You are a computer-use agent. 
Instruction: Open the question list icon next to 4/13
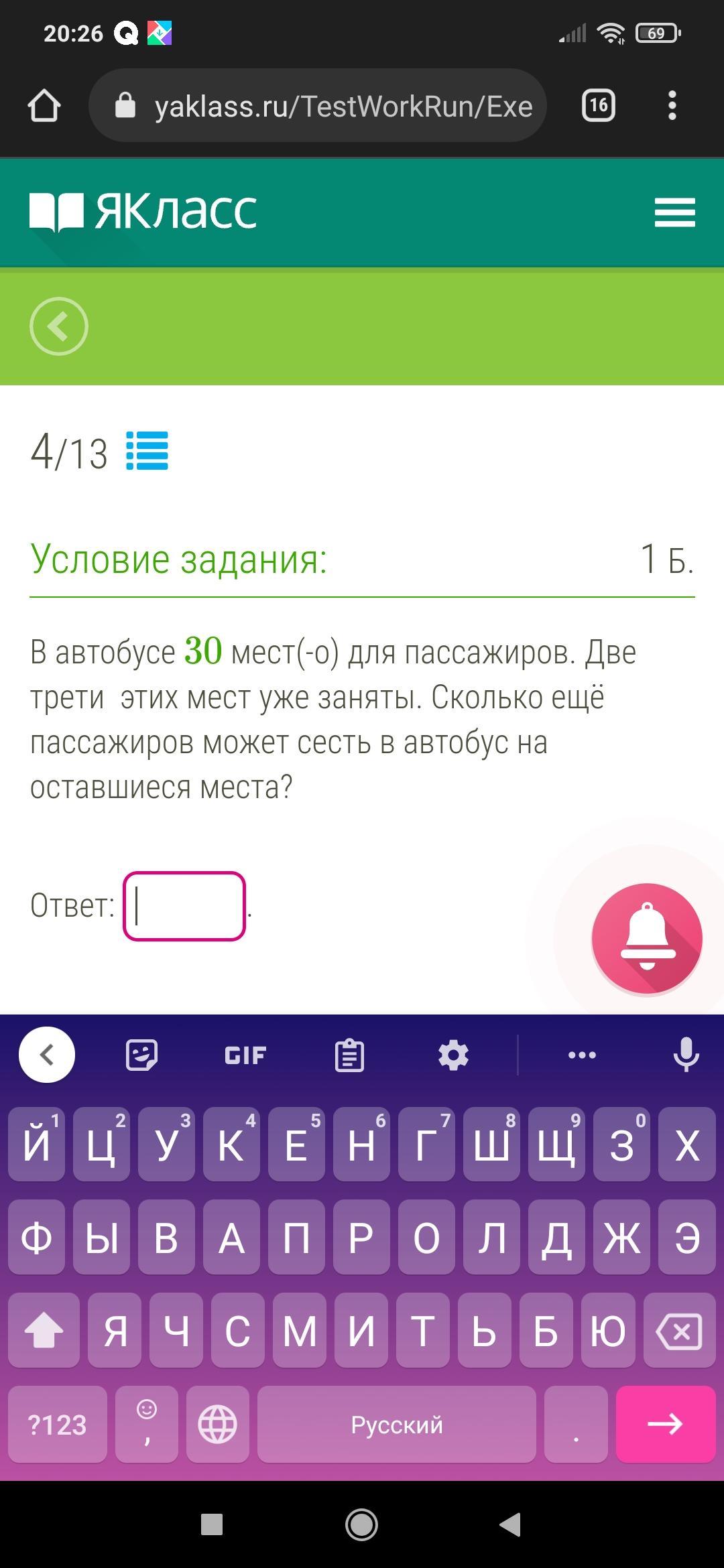pyautogui.click(x=147, y=451)
